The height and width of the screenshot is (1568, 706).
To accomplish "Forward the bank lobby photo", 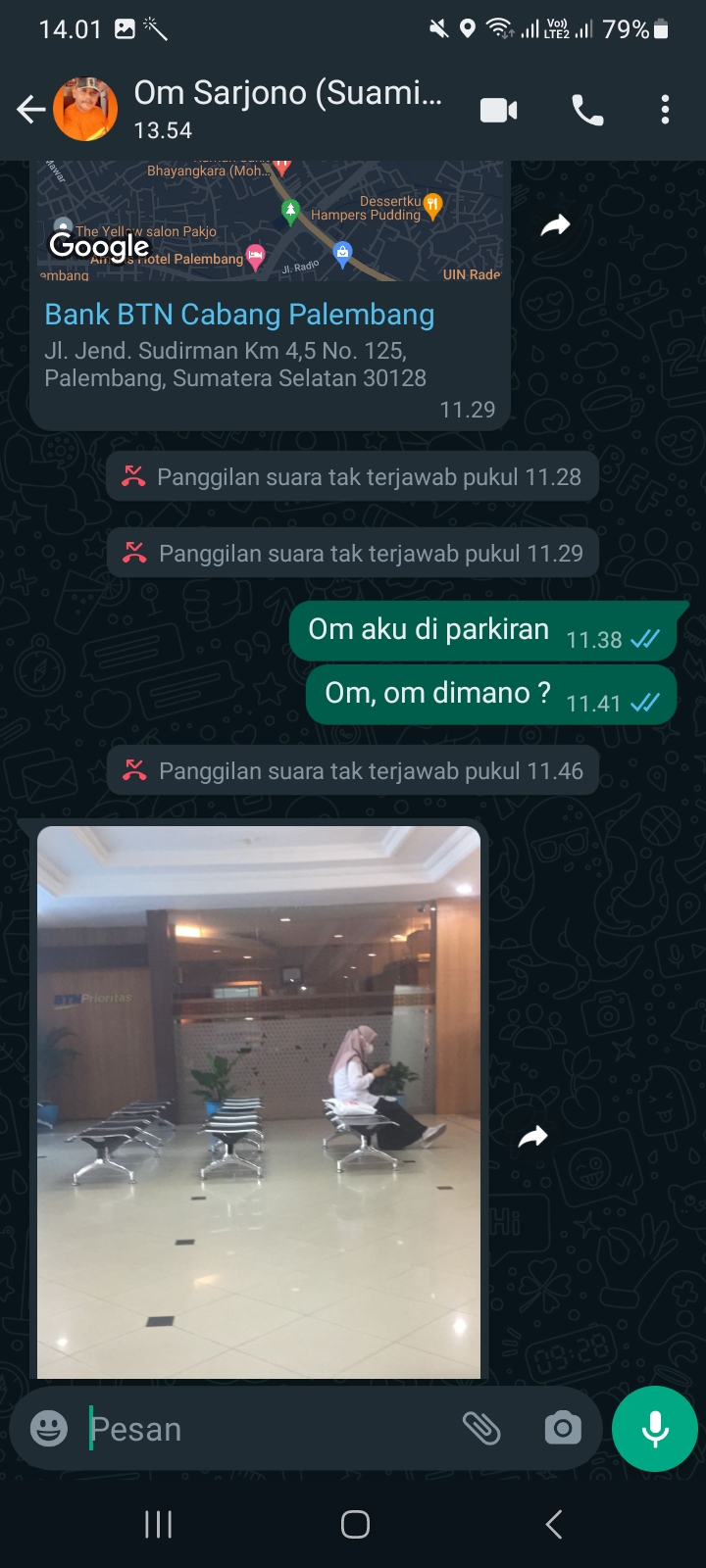I will (x=532, y=1137).
